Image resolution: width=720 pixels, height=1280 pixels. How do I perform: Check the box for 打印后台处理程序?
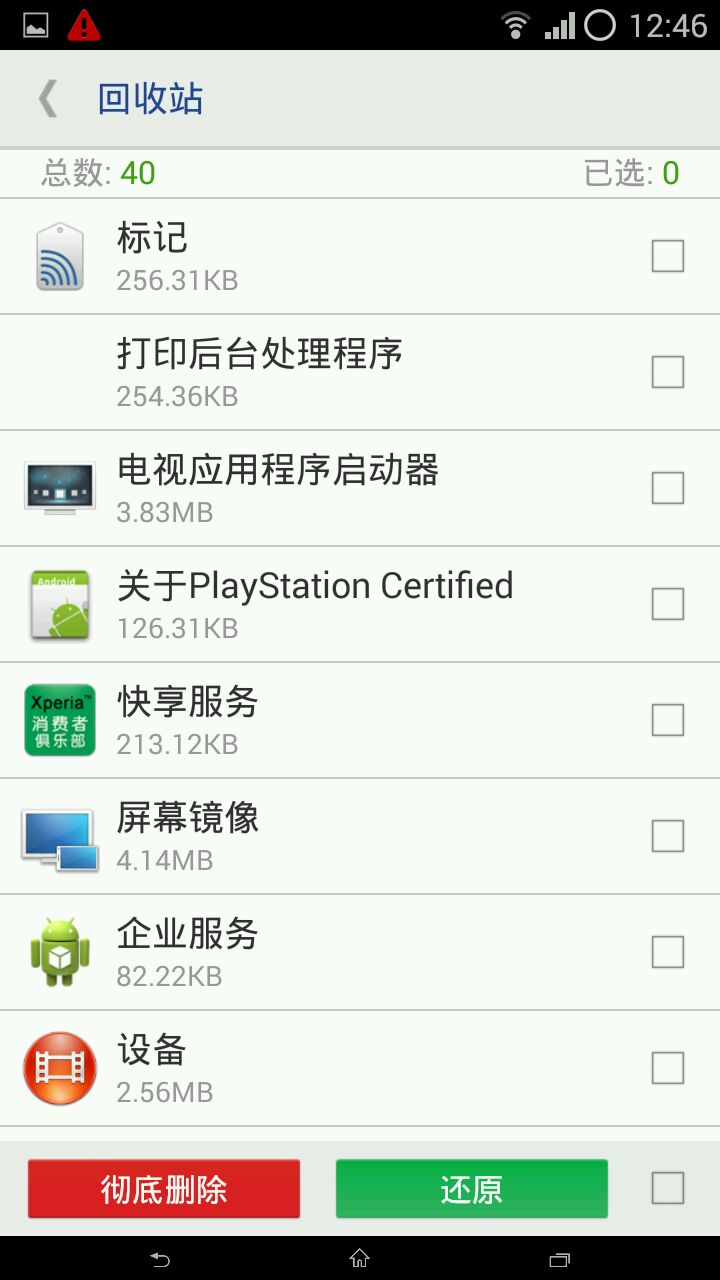pyautogui.click(x=668, y=372)
